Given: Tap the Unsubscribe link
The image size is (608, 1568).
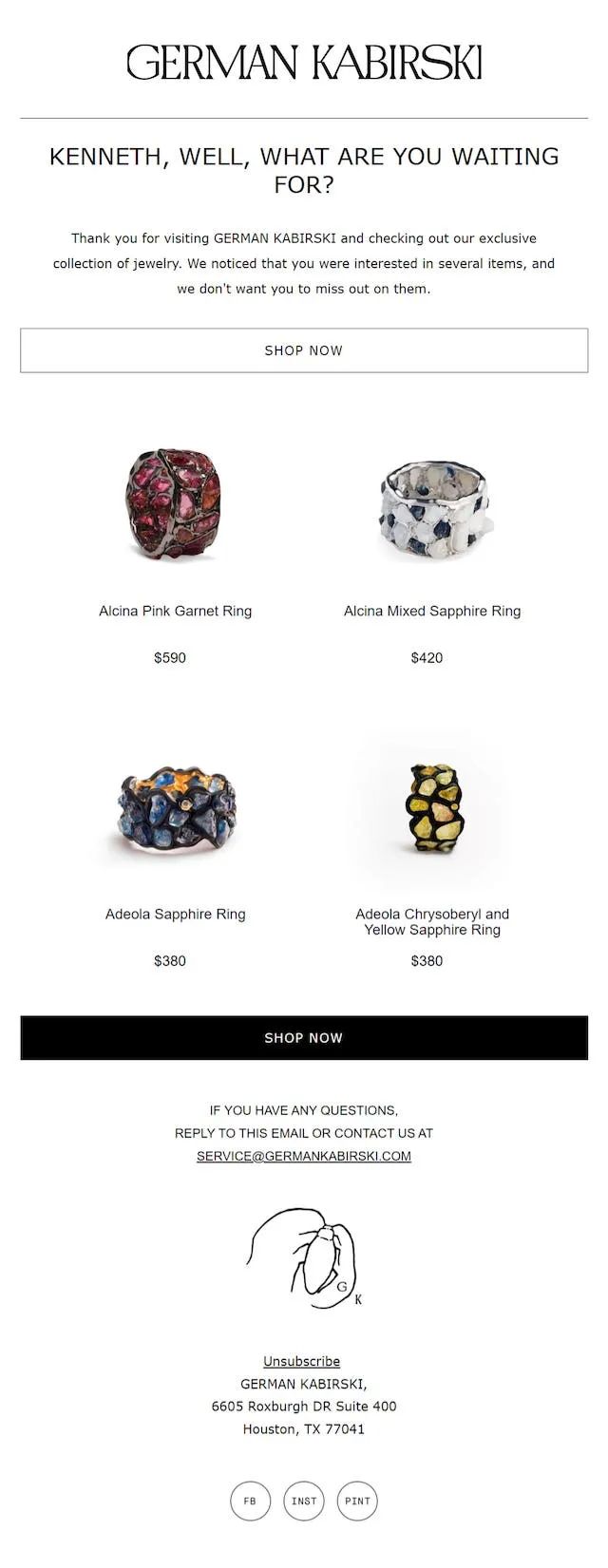Looking at the screenshot, I should [x=301, y=1361].
